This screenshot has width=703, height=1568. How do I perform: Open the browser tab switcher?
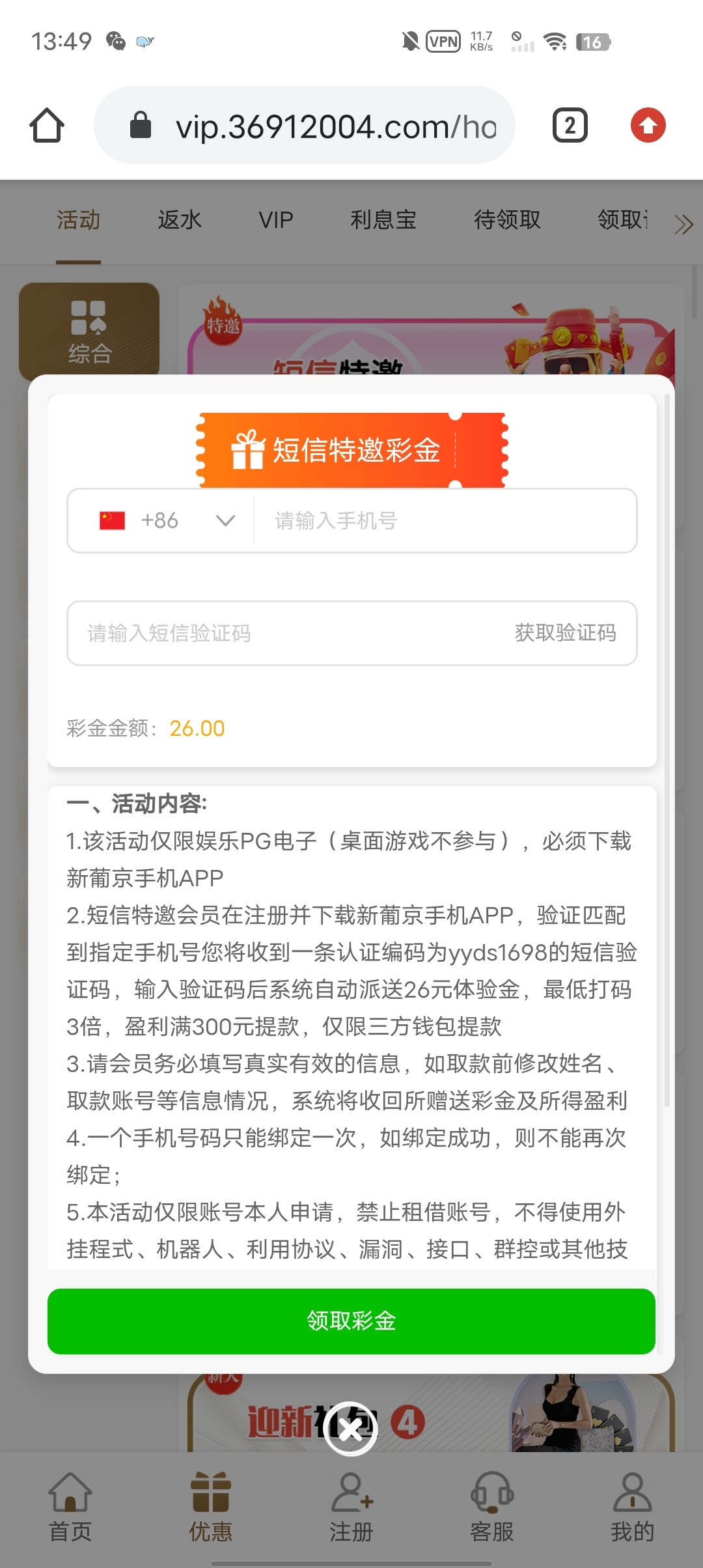point(570,125)
